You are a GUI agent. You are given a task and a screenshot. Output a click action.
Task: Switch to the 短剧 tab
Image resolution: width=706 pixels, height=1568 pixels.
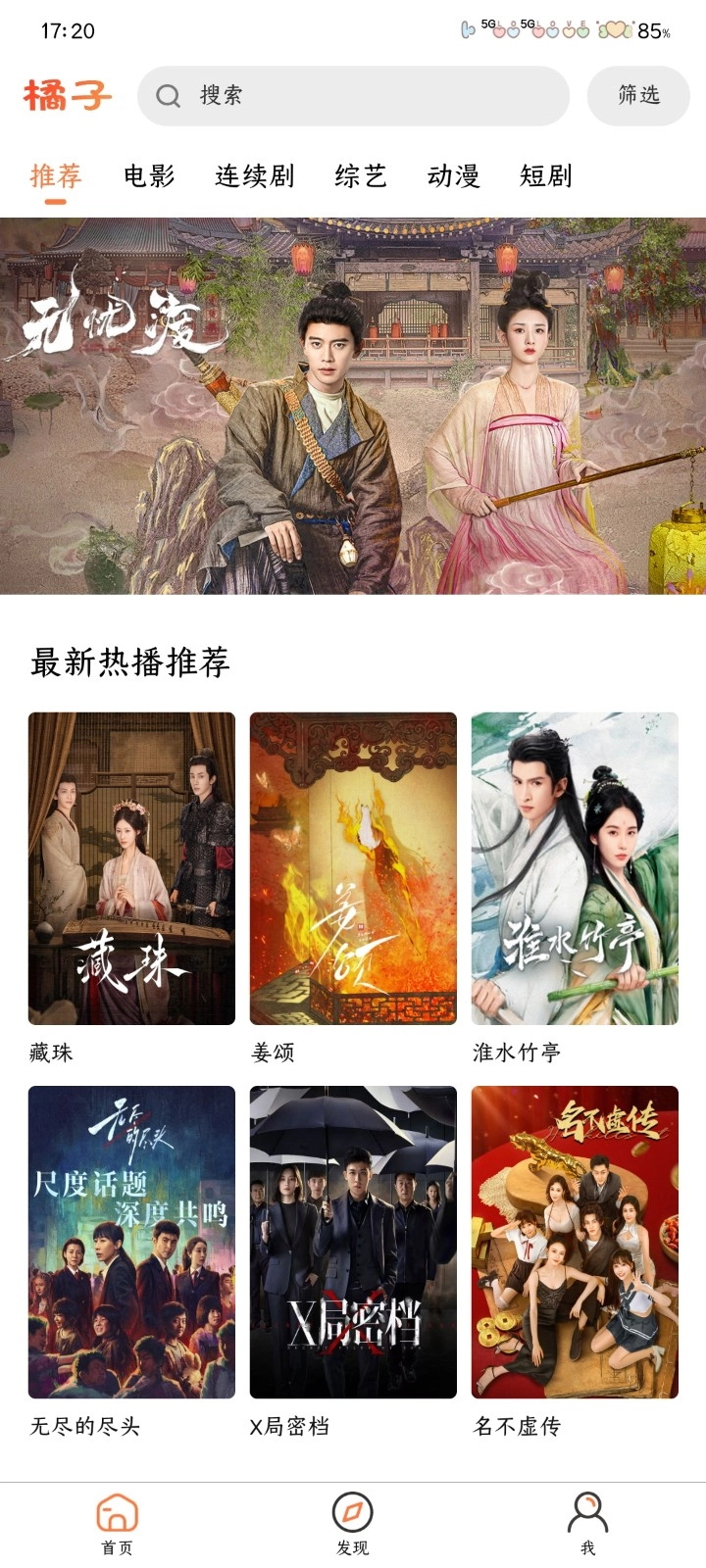click(547, 176)
